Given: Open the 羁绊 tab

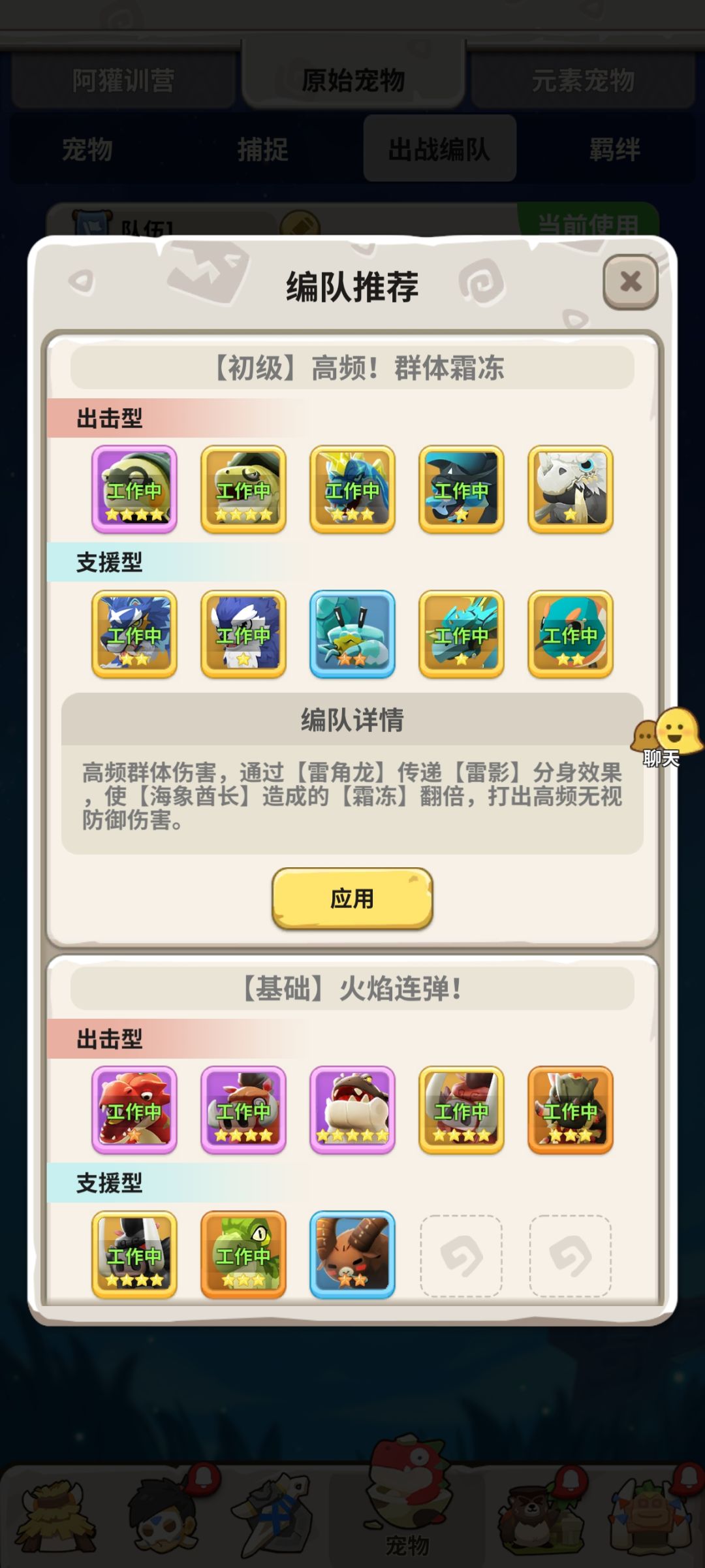Looking at the screenshot, I should (614, 150).
